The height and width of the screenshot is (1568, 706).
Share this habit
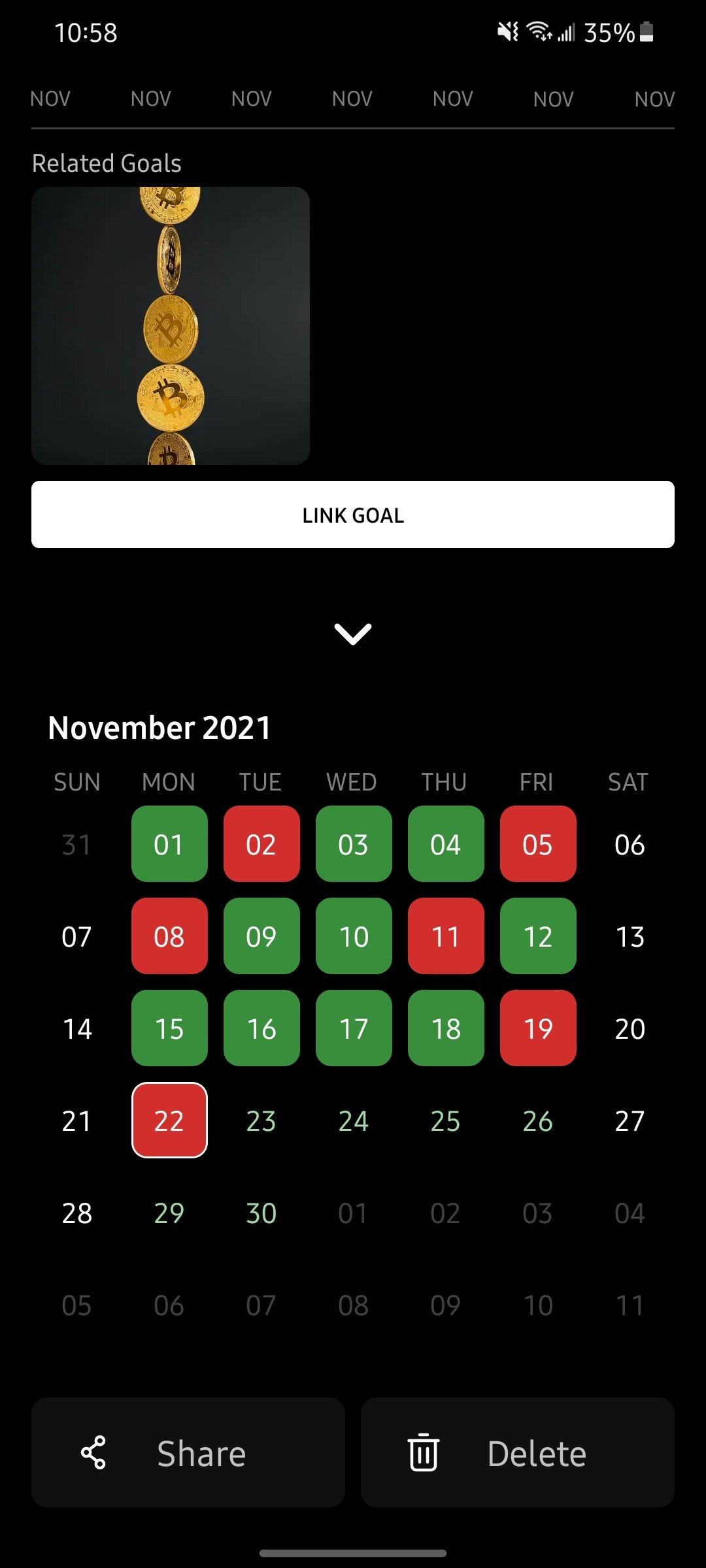click(188, 1453)
